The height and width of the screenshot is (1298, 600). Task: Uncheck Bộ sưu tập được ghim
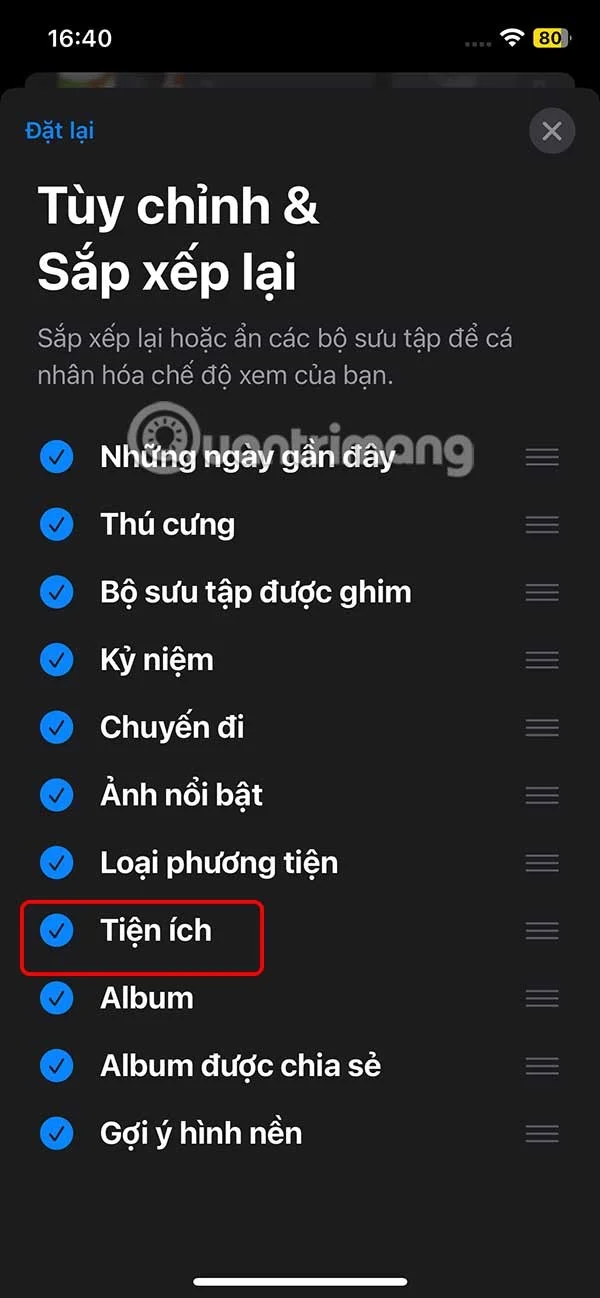click(x=57, y=592)
